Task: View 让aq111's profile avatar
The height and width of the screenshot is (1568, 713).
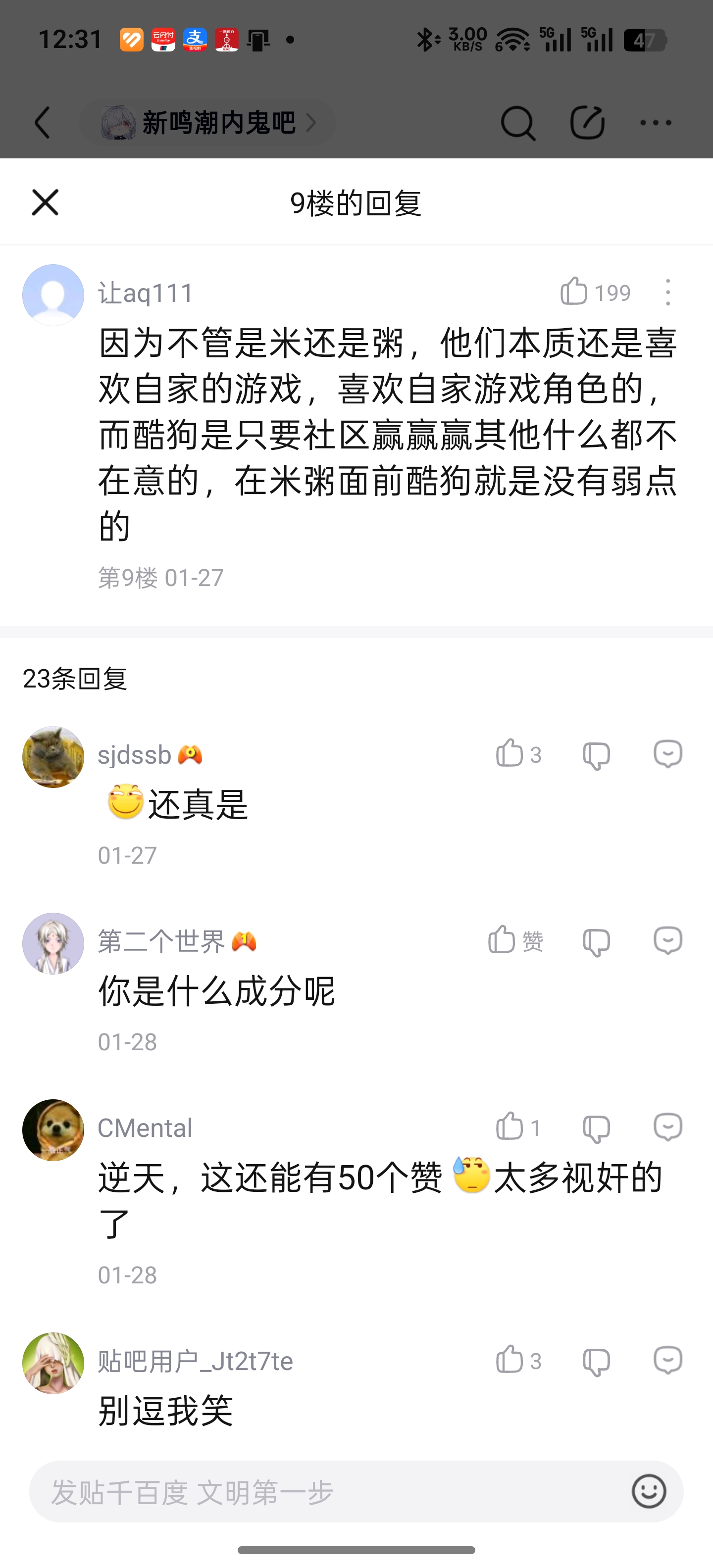Action: (53, 294)
